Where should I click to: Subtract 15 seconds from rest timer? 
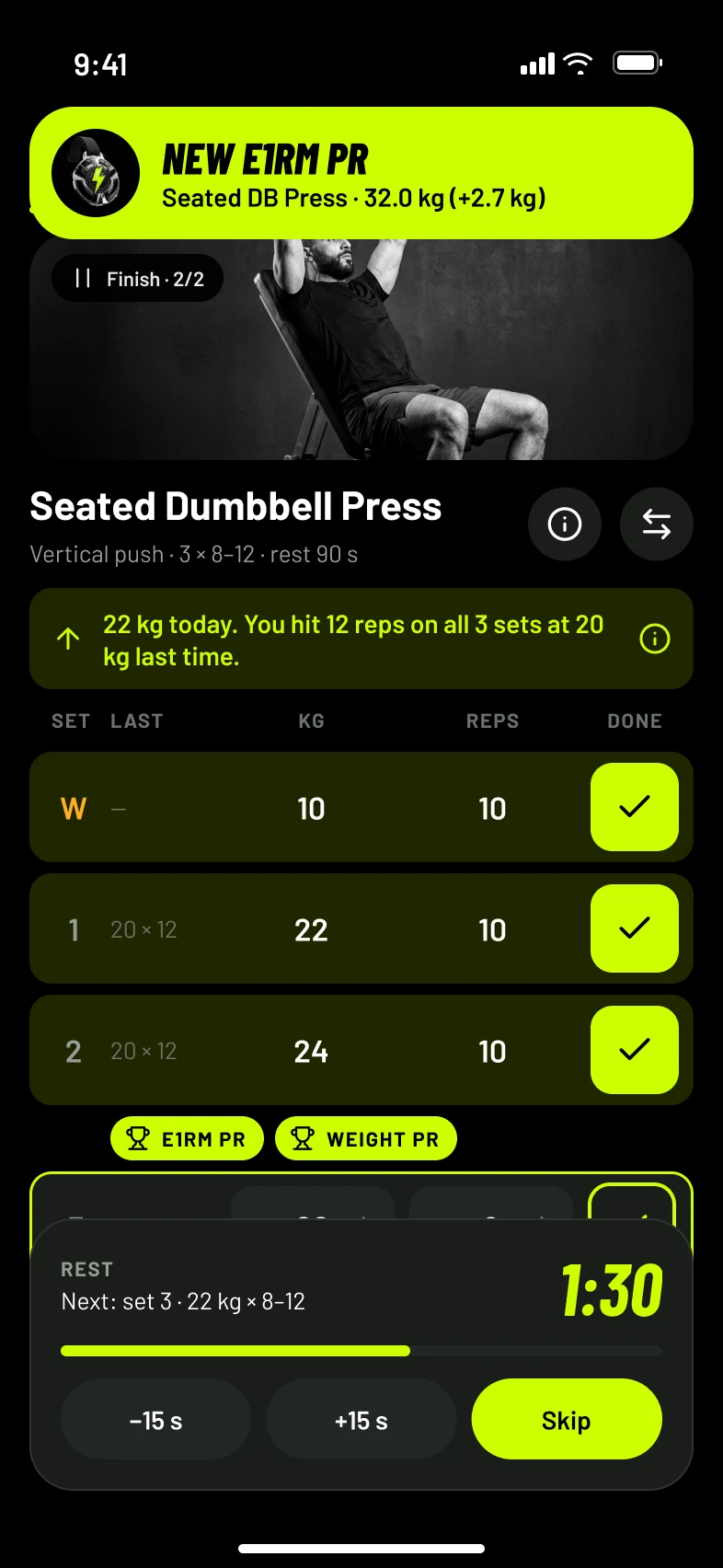tap(156, 1419)
